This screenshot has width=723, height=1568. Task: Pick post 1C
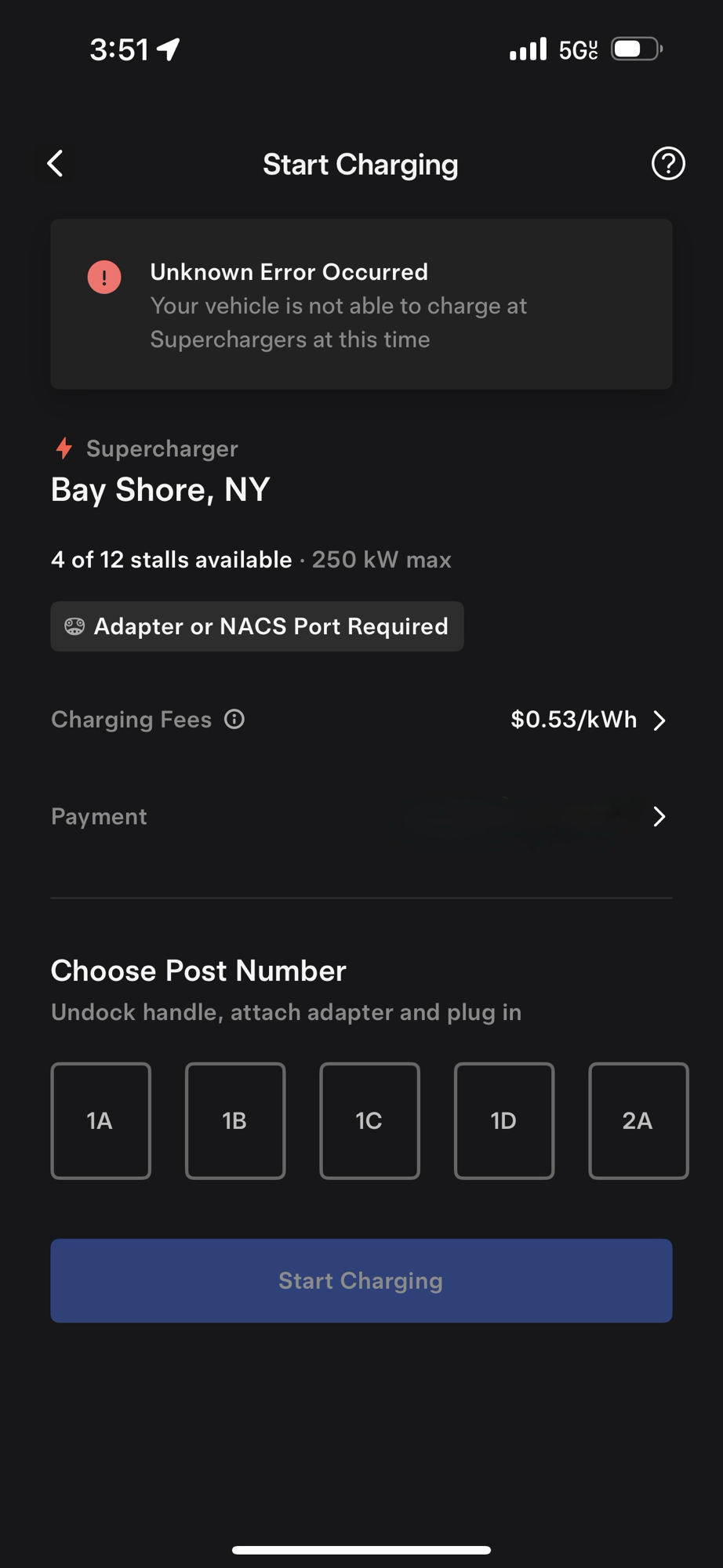369,1120
